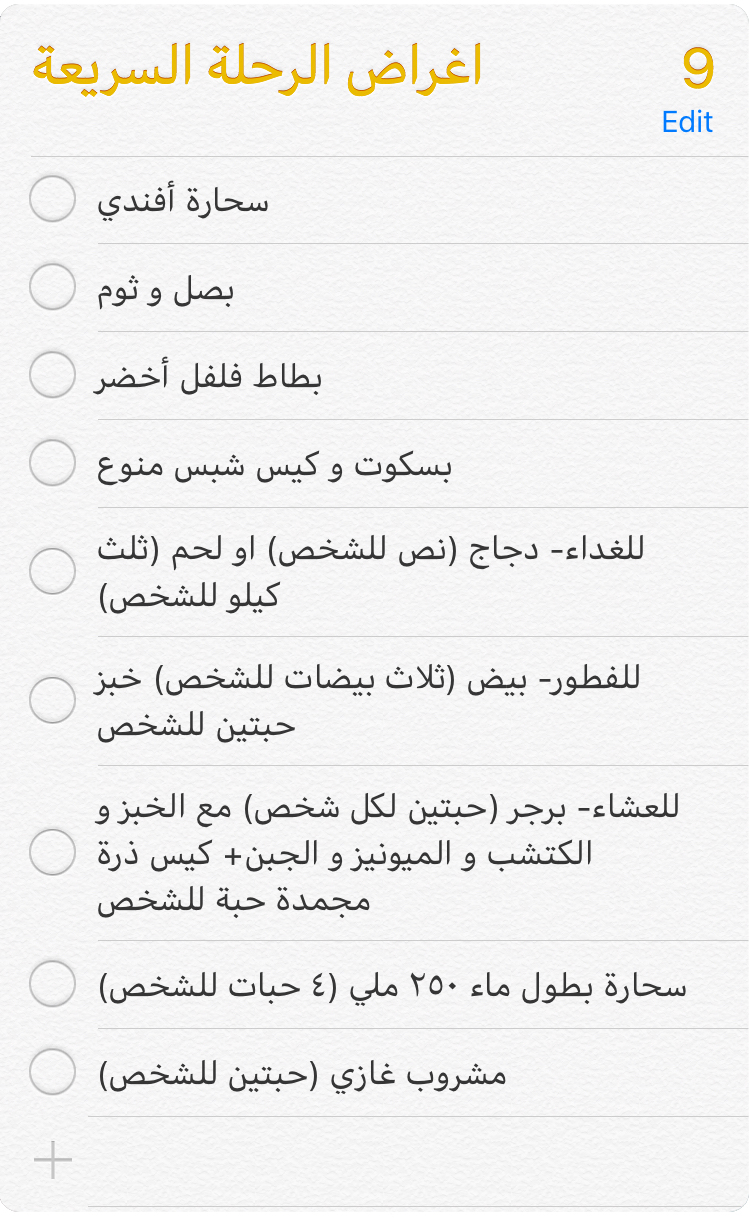750x1218 pixels.
Task: Complete the "للعشاء- برجر" reminder
Action: pyautogui.click(x=53, y=853)
